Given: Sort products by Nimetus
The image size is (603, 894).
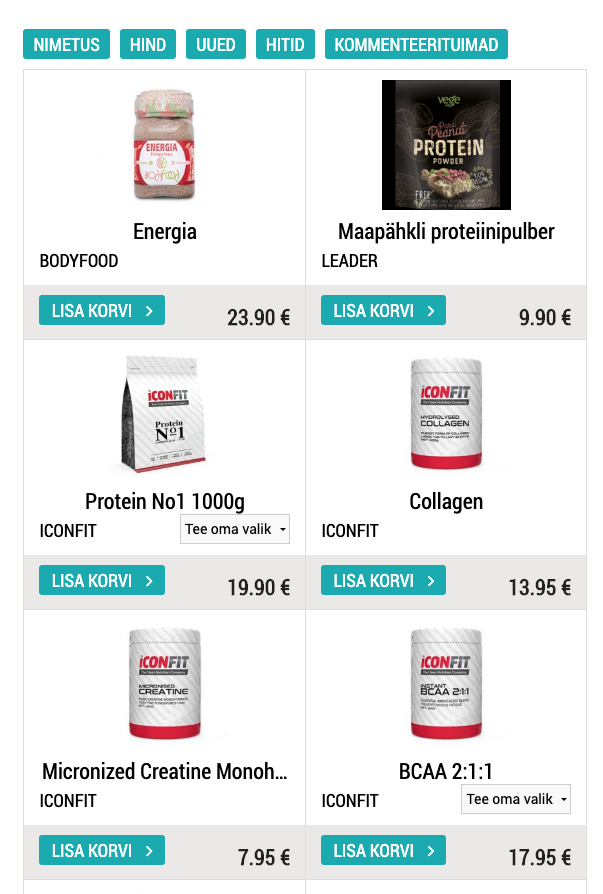Looking at the screenshot, I should pyautogui.click(x=66, y=45).
